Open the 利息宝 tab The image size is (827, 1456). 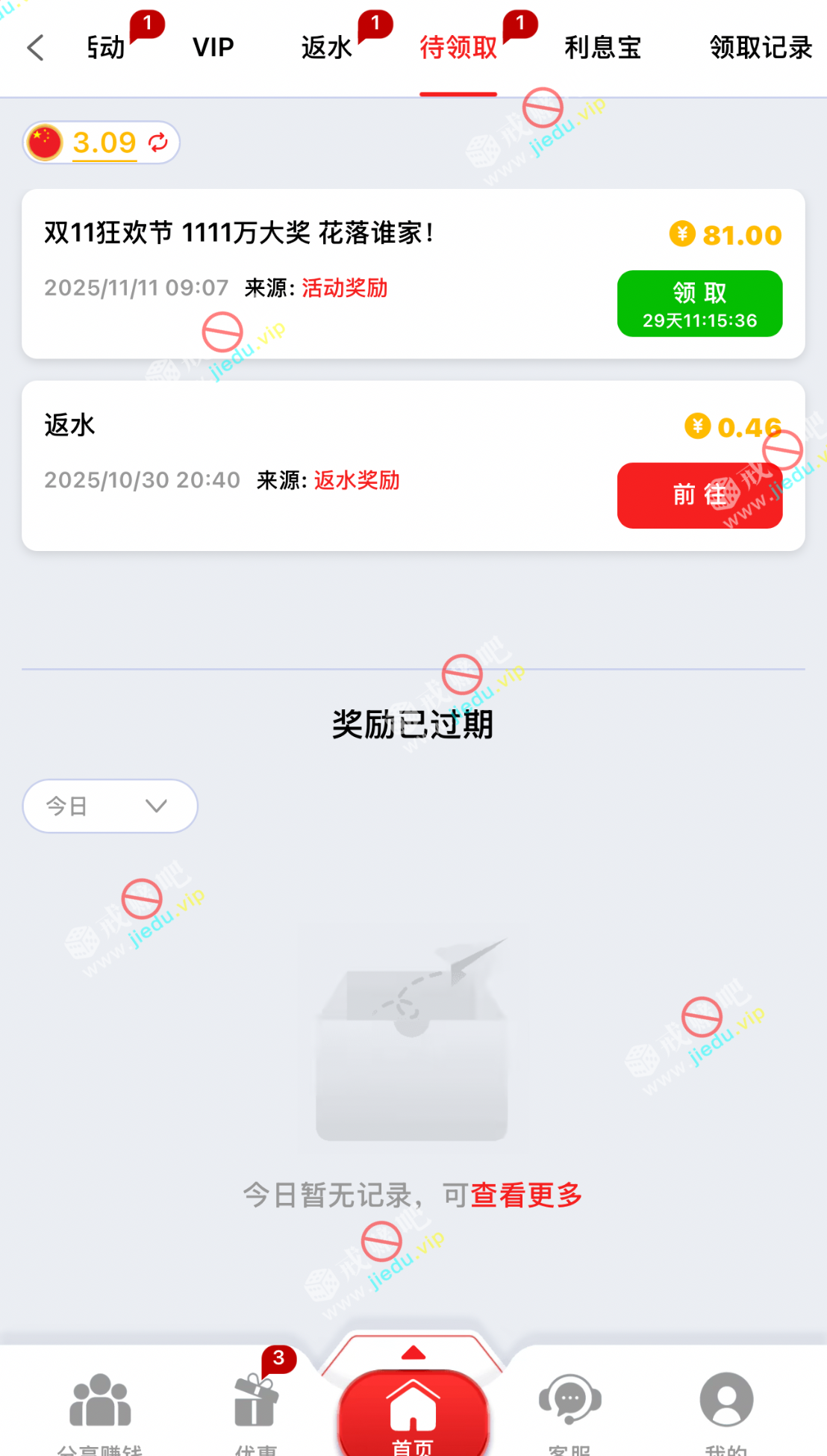[x=602, y=48]
